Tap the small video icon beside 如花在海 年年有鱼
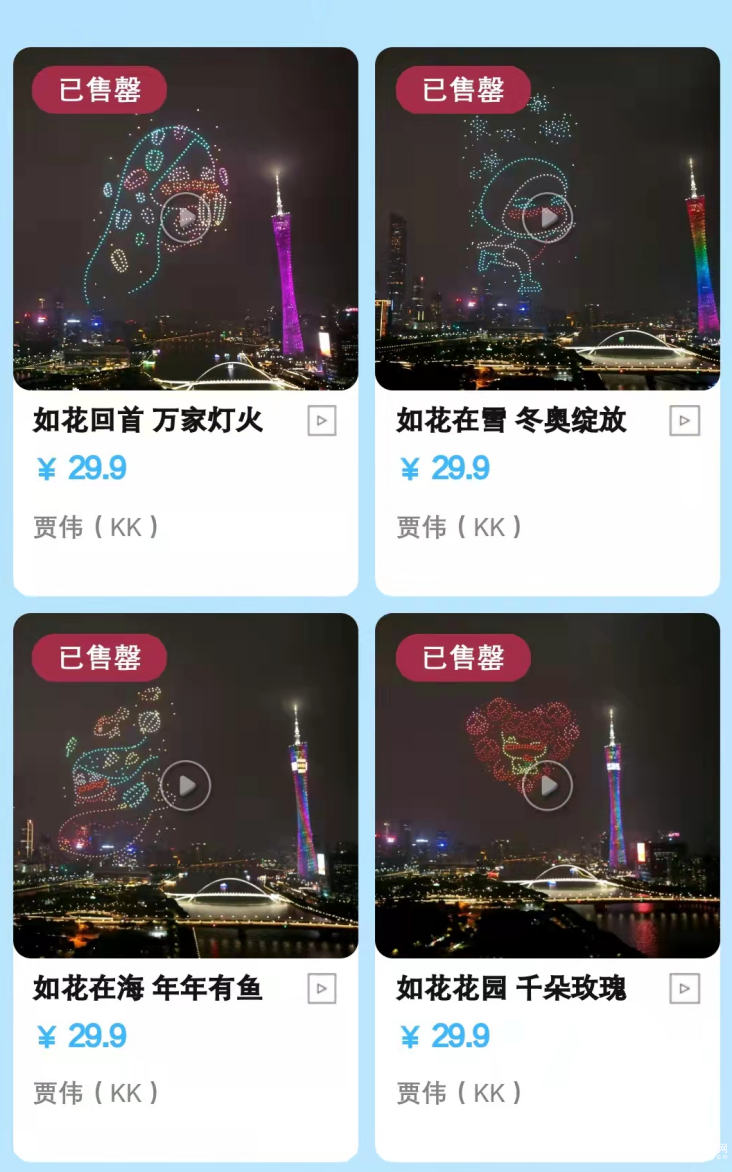 tap(322, 989)
